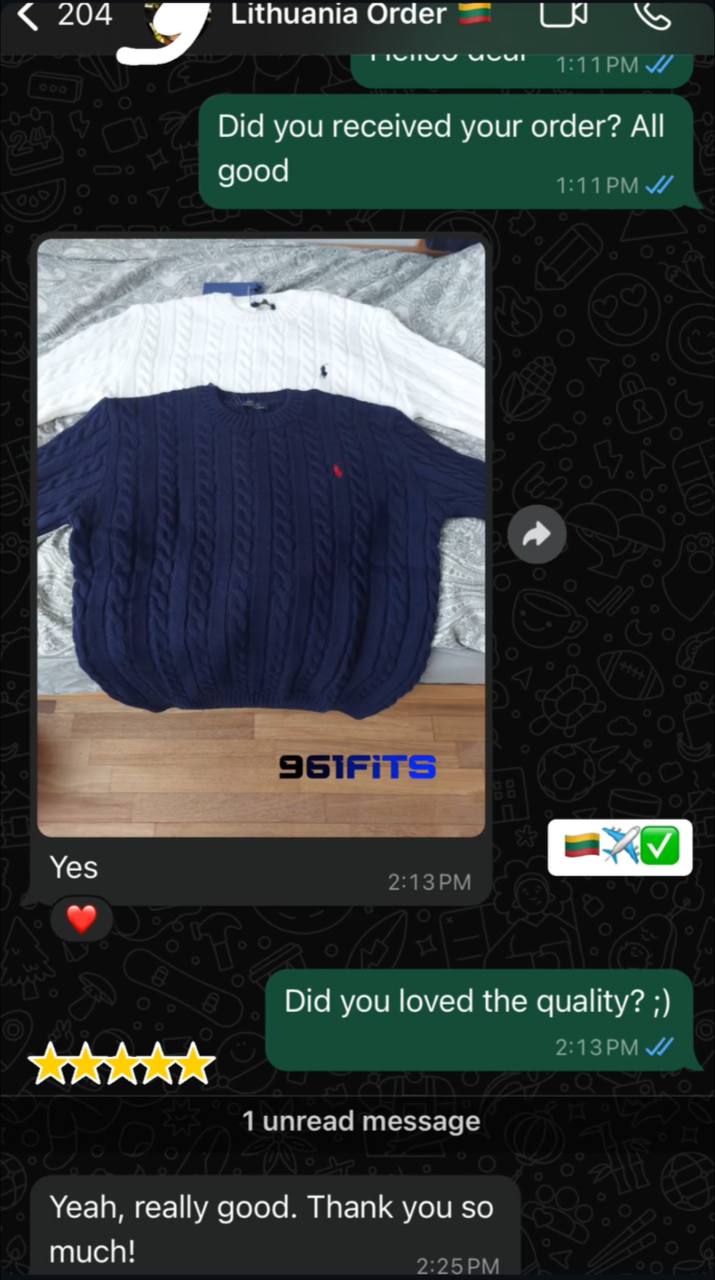Open the sweaters photo in the chat

coord(261,538)
